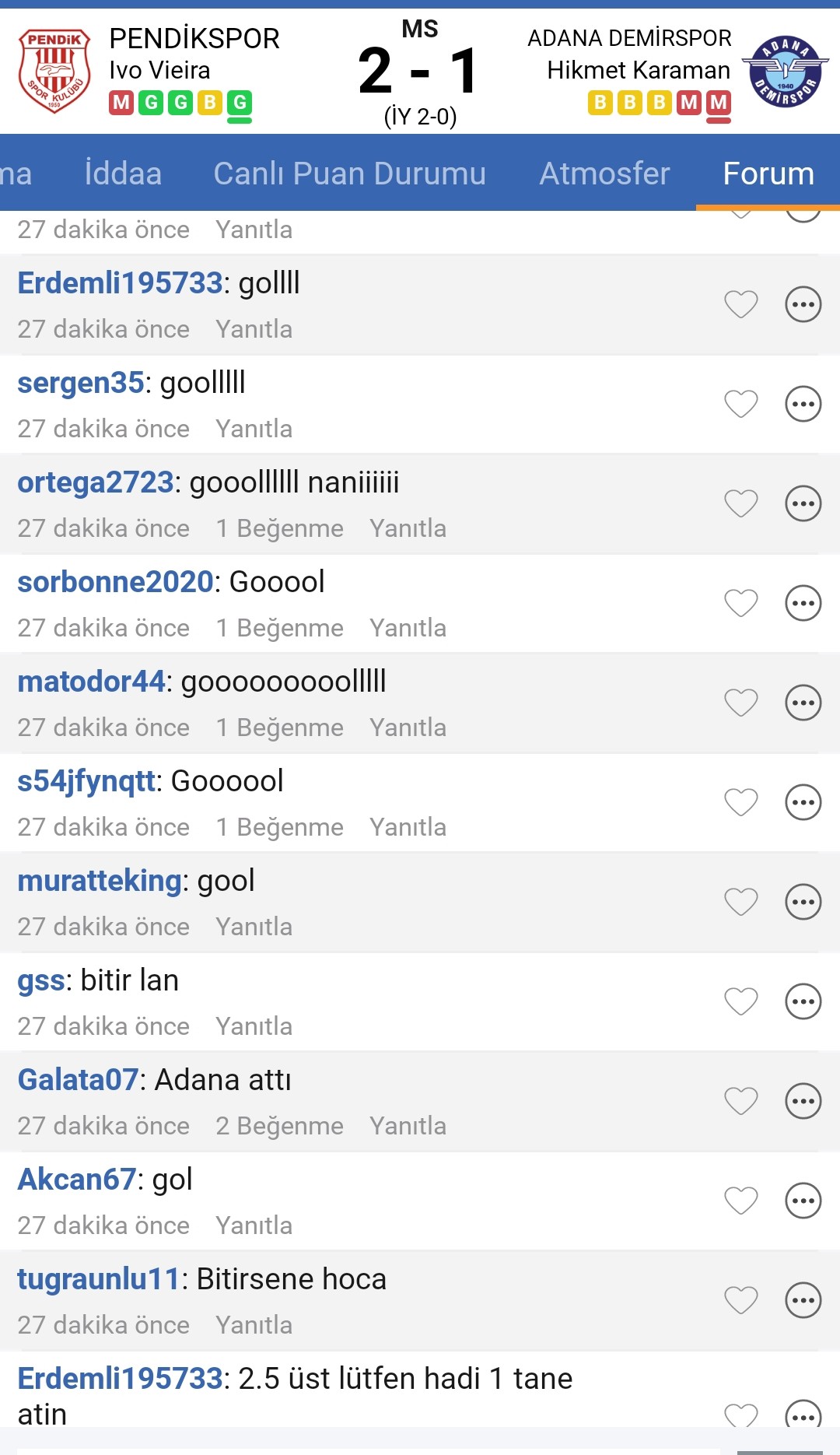Switch to the İddaa tab
The width and height of the screenshot is (840, 1455).
click(123, 174)
